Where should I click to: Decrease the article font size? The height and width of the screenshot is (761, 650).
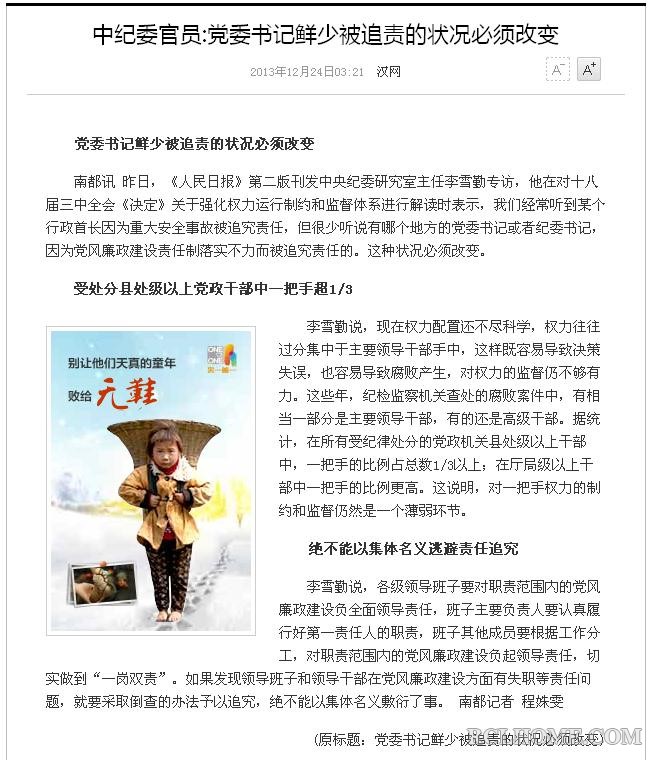tap(558, 70)
